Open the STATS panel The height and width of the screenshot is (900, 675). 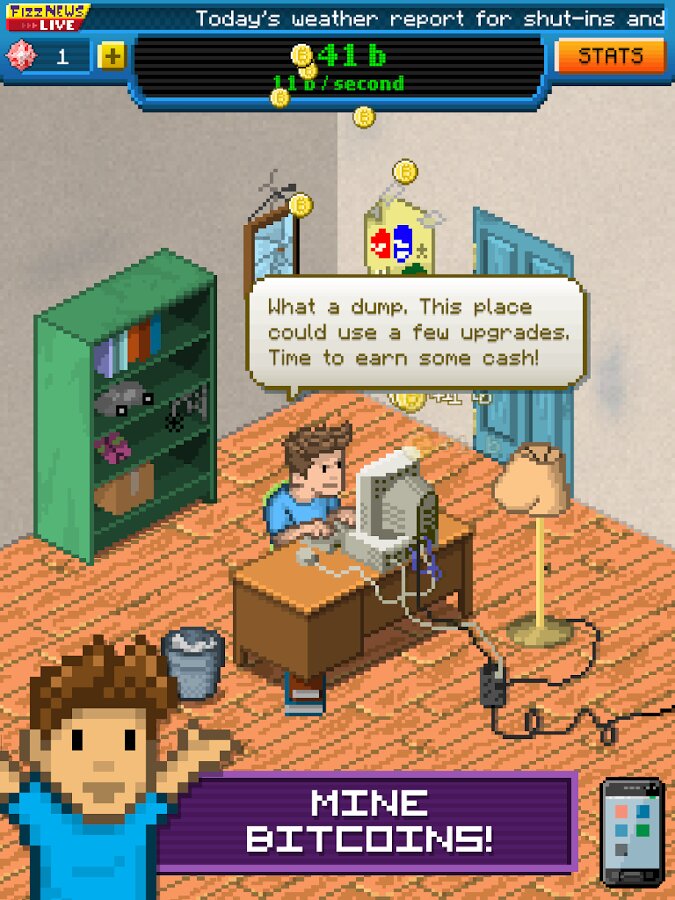(609, 56)
